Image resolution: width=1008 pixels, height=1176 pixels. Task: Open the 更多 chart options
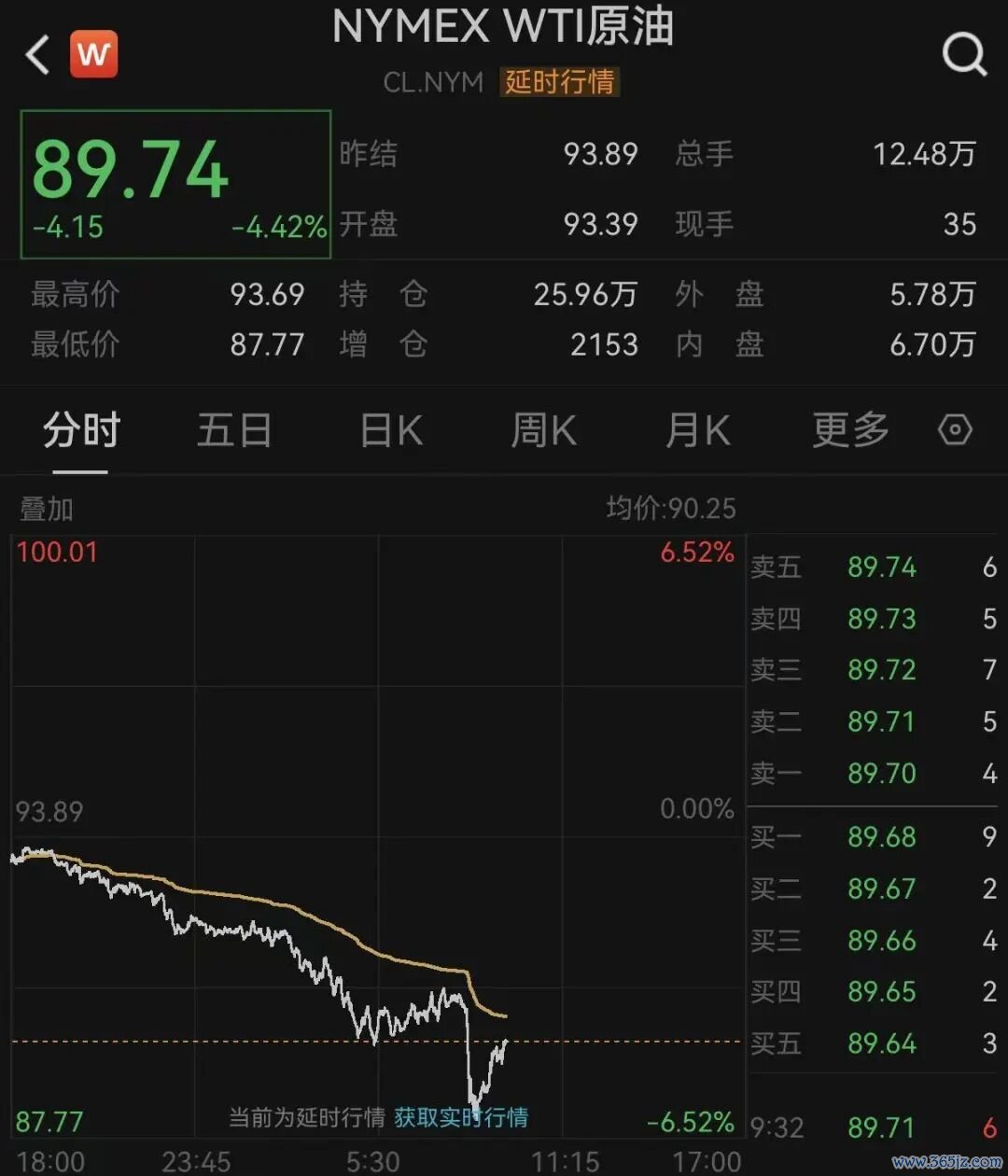click(850, 430)
